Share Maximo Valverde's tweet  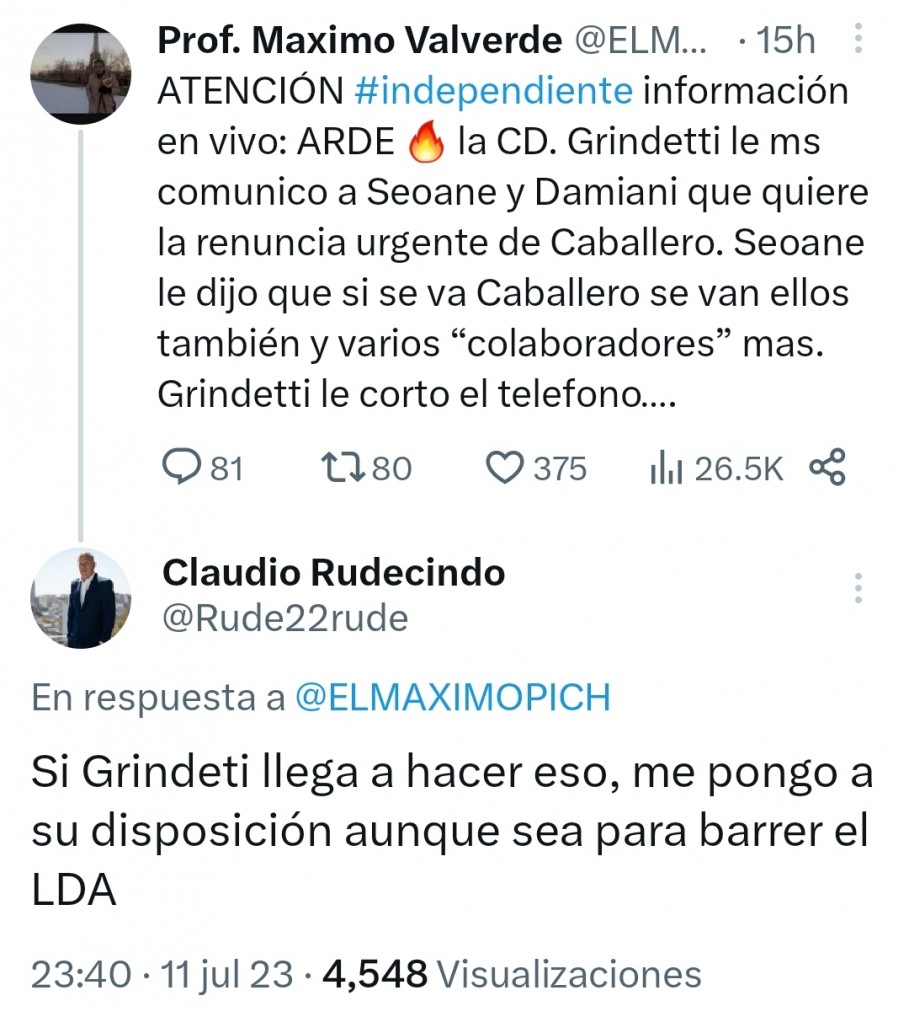pyautogui.click(x=827, y=467)
